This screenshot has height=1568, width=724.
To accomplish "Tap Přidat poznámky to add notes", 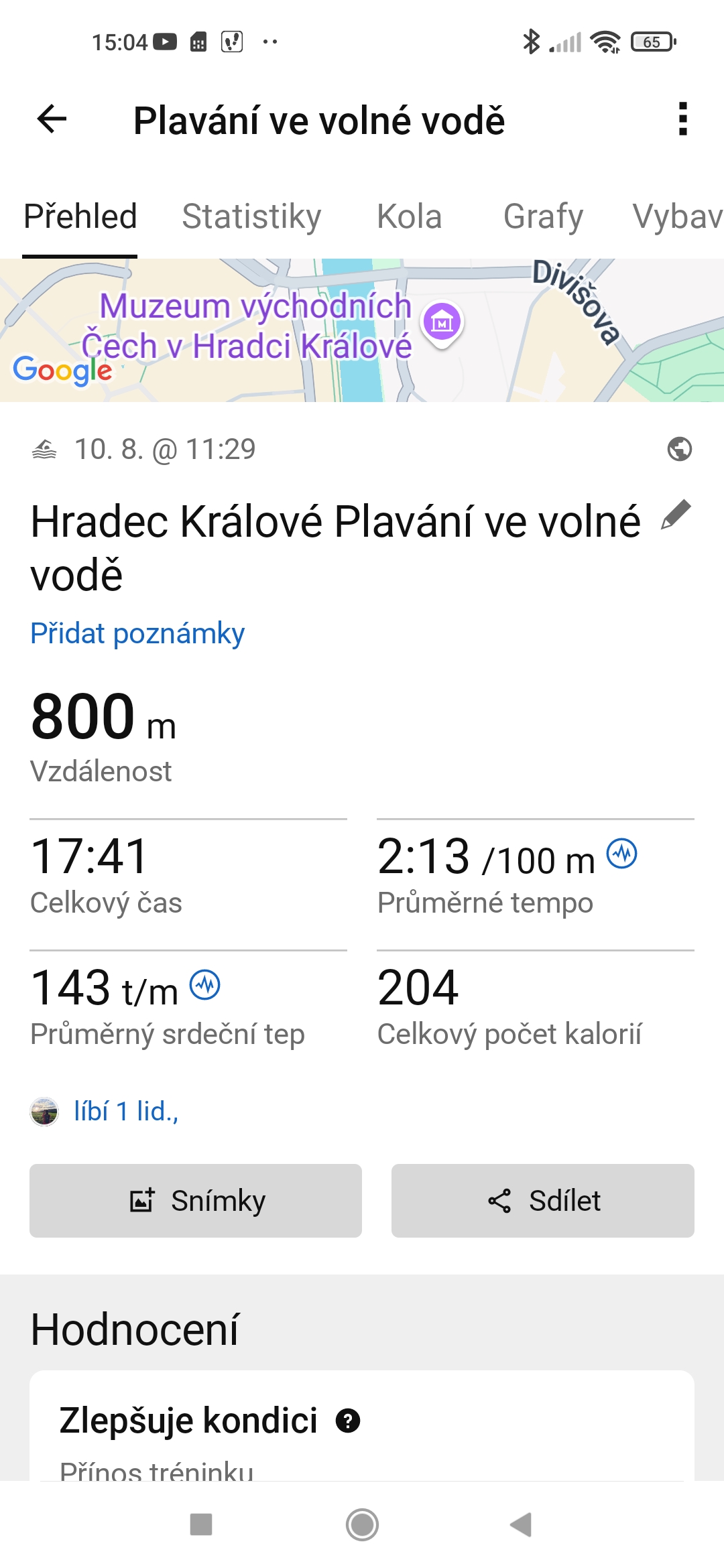I will [137, 633].
